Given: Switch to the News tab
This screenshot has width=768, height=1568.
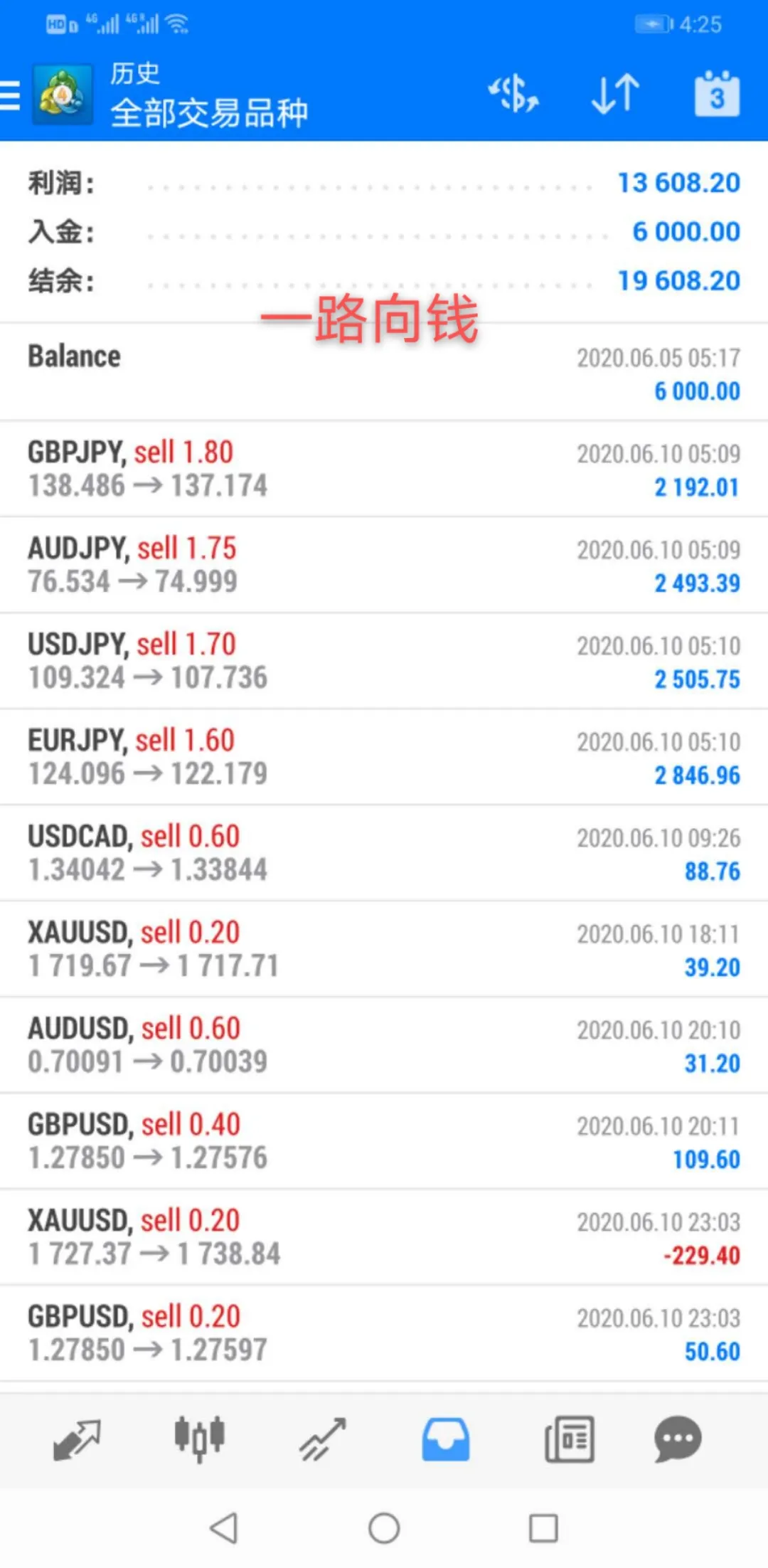Looking at the screenshot, I should (569, 1439).
